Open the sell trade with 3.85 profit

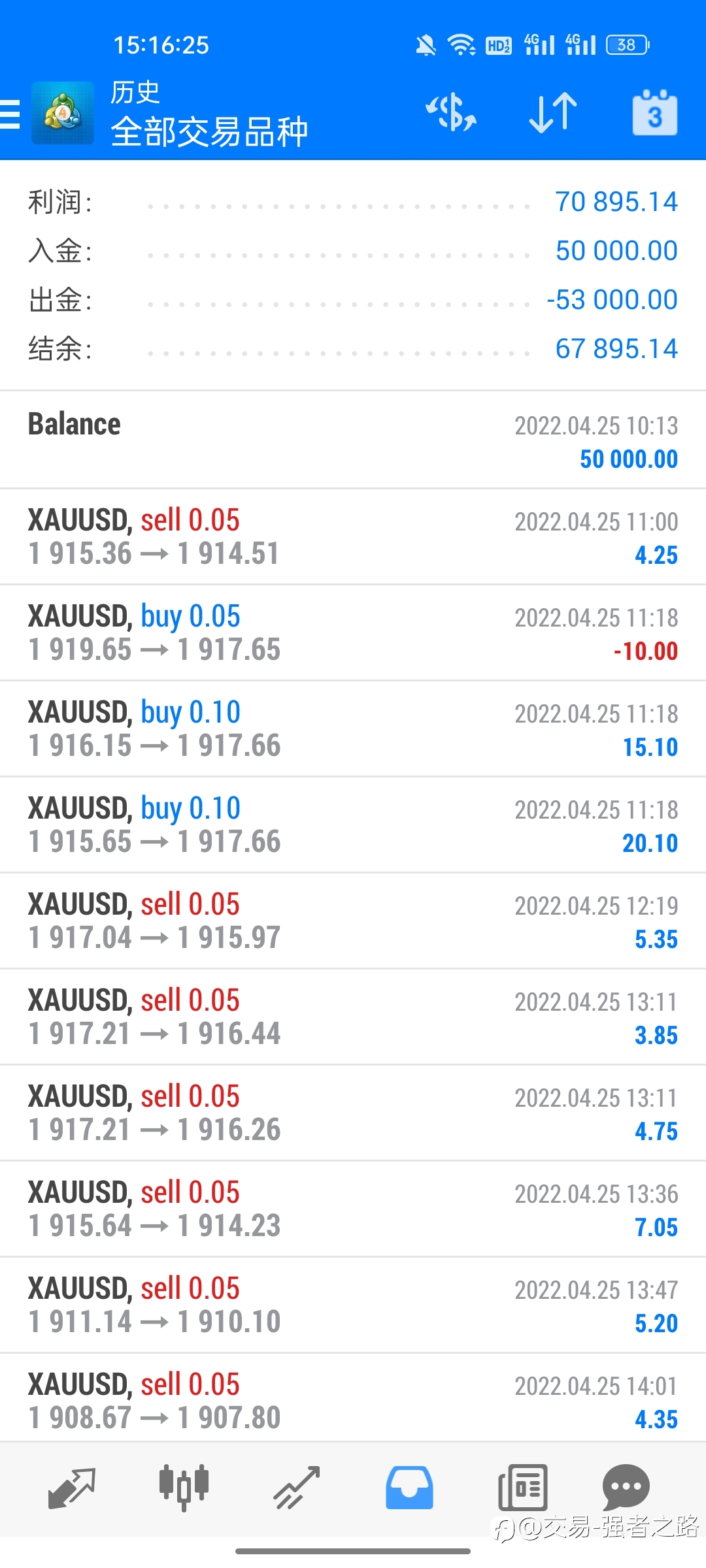point(353,1017)
